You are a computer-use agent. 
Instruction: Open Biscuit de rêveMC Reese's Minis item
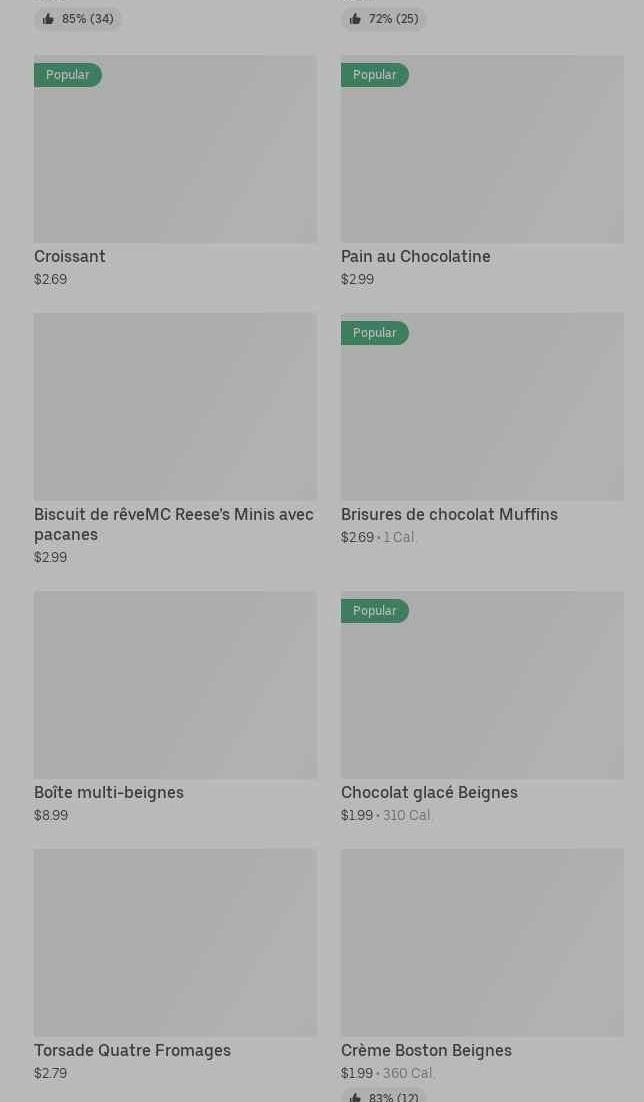pos(175,439)
